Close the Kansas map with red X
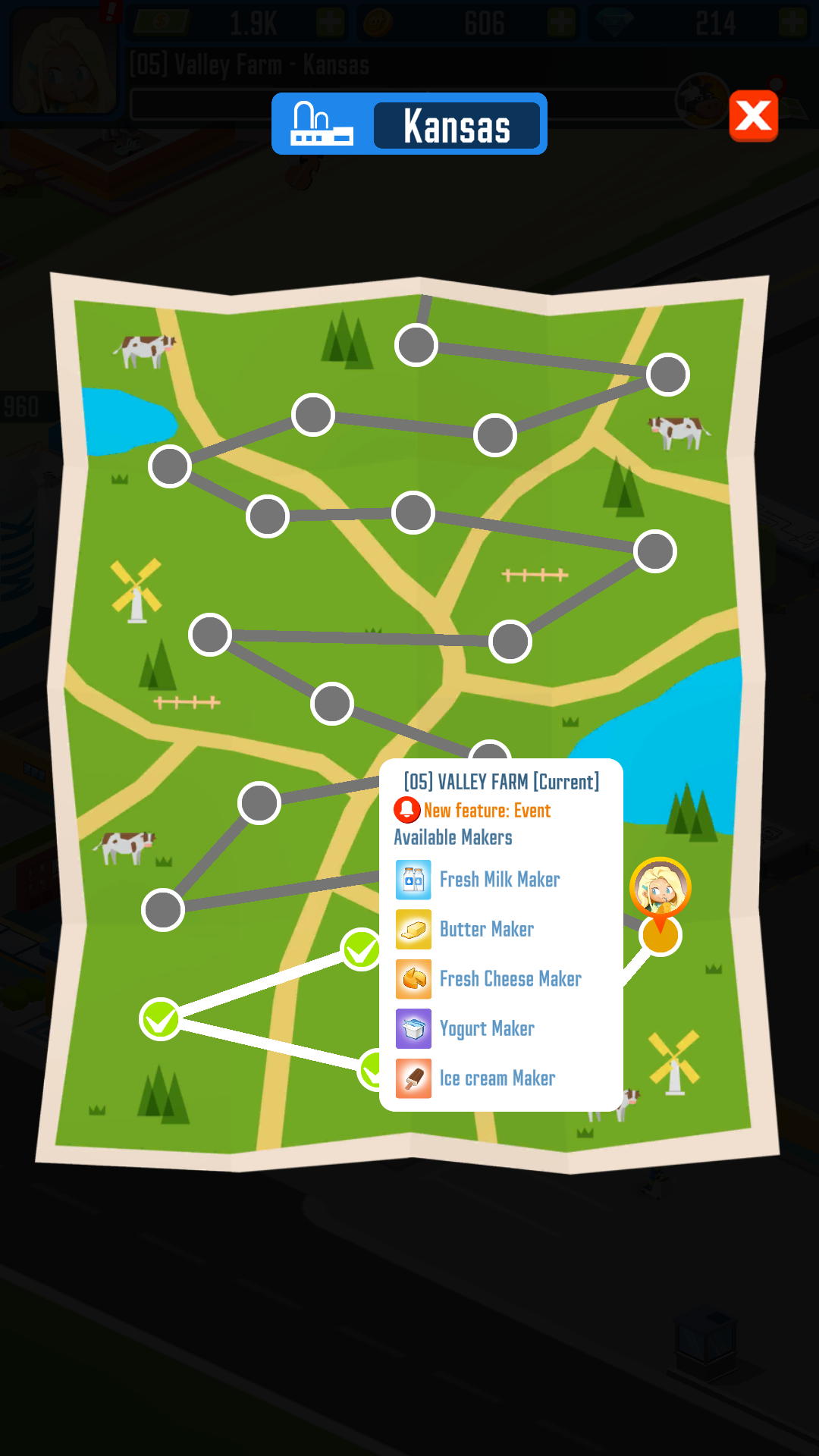Screen dimensions: 819x1456 point(754,116)
